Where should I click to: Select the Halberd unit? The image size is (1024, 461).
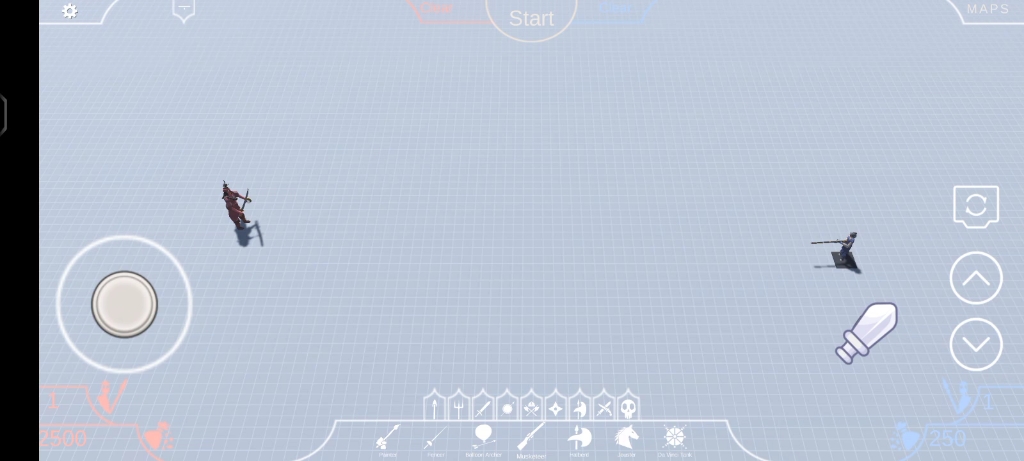point(579,438)
